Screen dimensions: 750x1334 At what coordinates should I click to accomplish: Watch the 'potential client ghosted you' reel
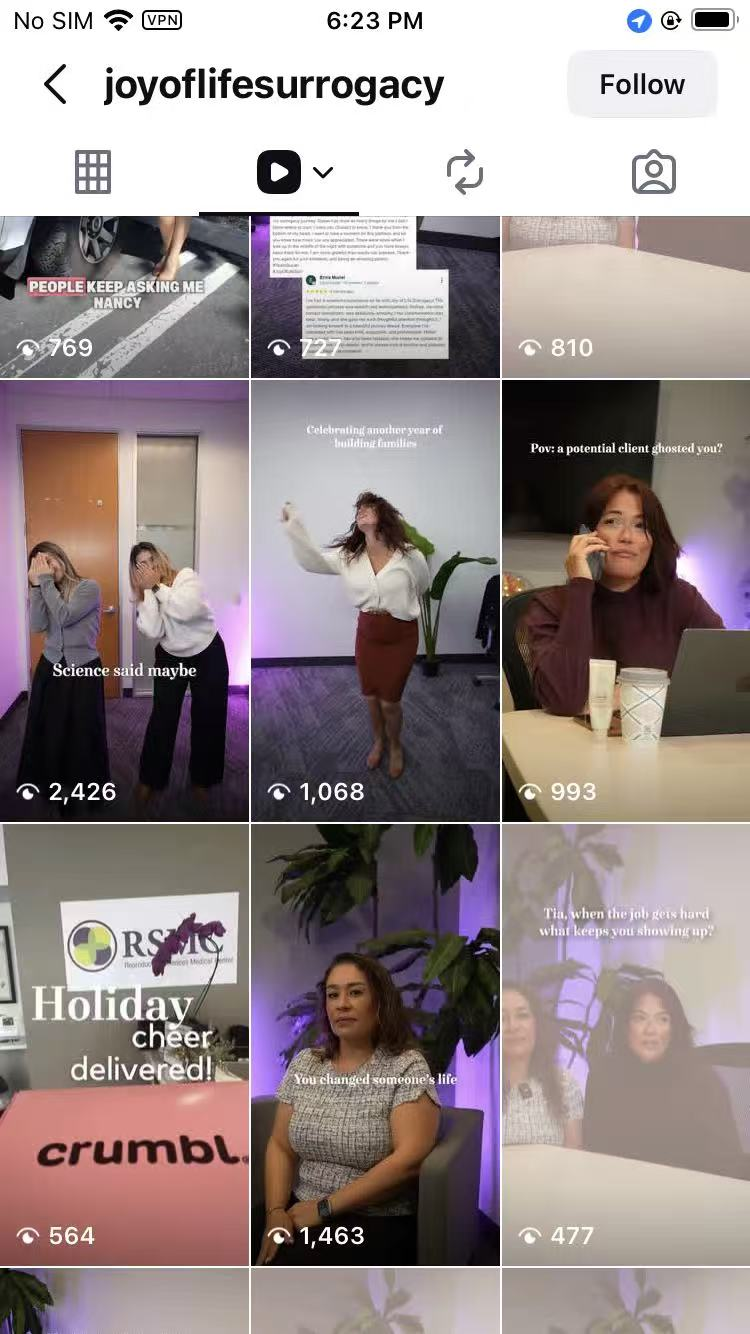[x=625, y=600]
